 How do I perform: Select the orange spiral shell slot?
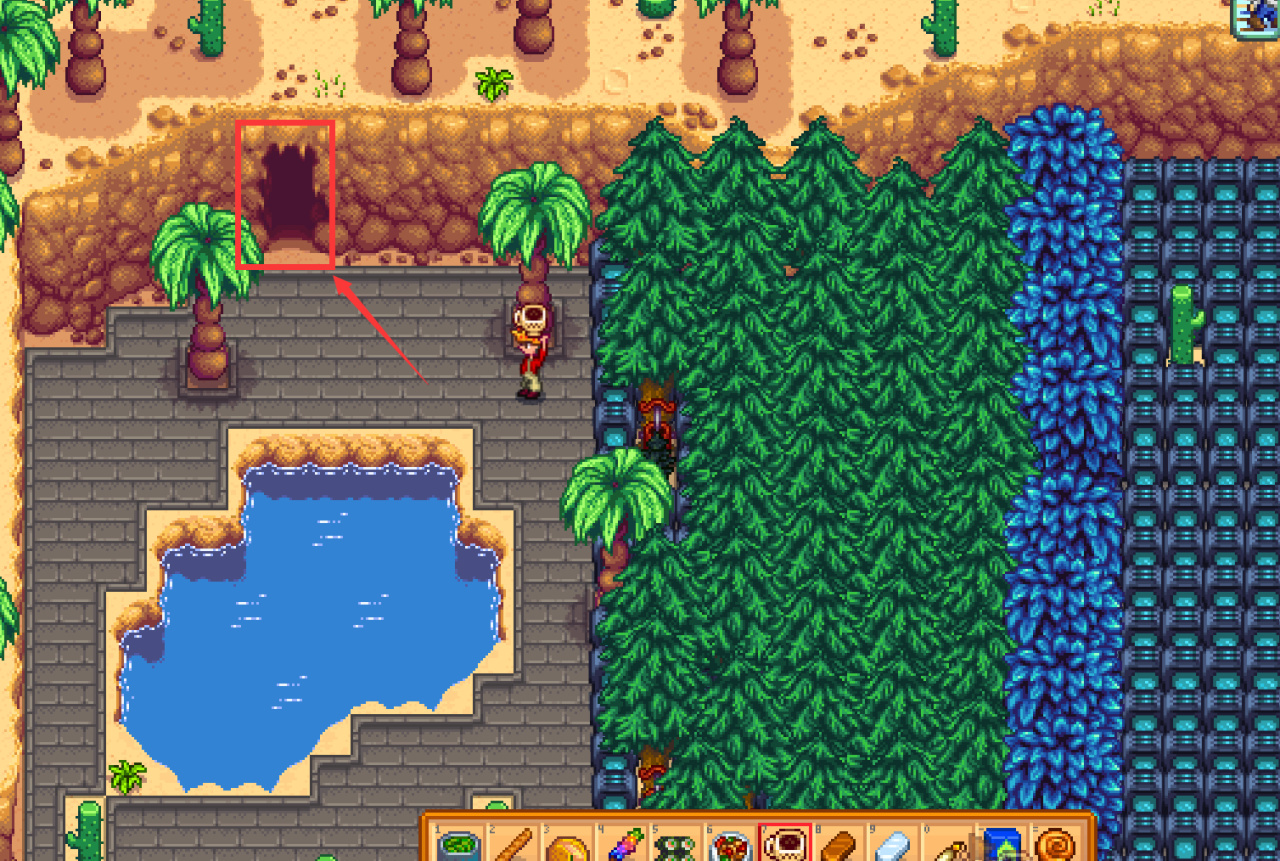pos(1055,845)
